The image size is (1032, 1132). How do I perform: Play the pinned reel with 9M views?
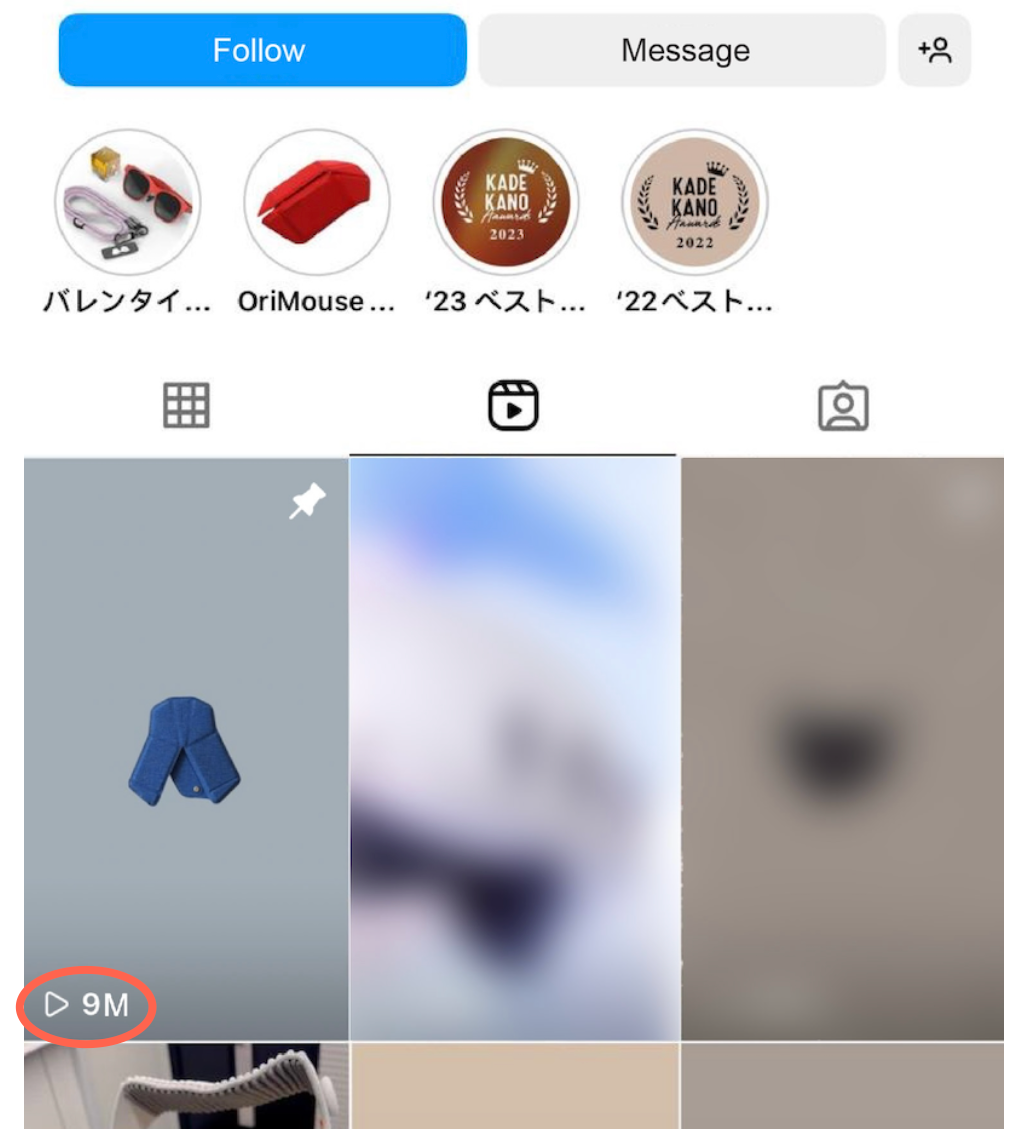coord(186,750)
